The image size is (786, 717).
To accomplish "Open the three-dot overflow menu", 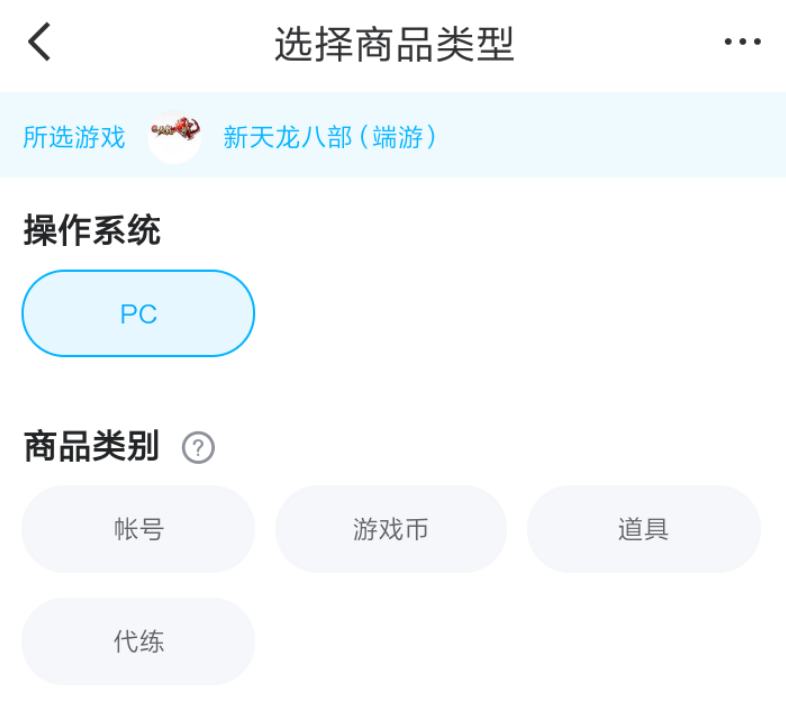I will click(x=742, y=42).
